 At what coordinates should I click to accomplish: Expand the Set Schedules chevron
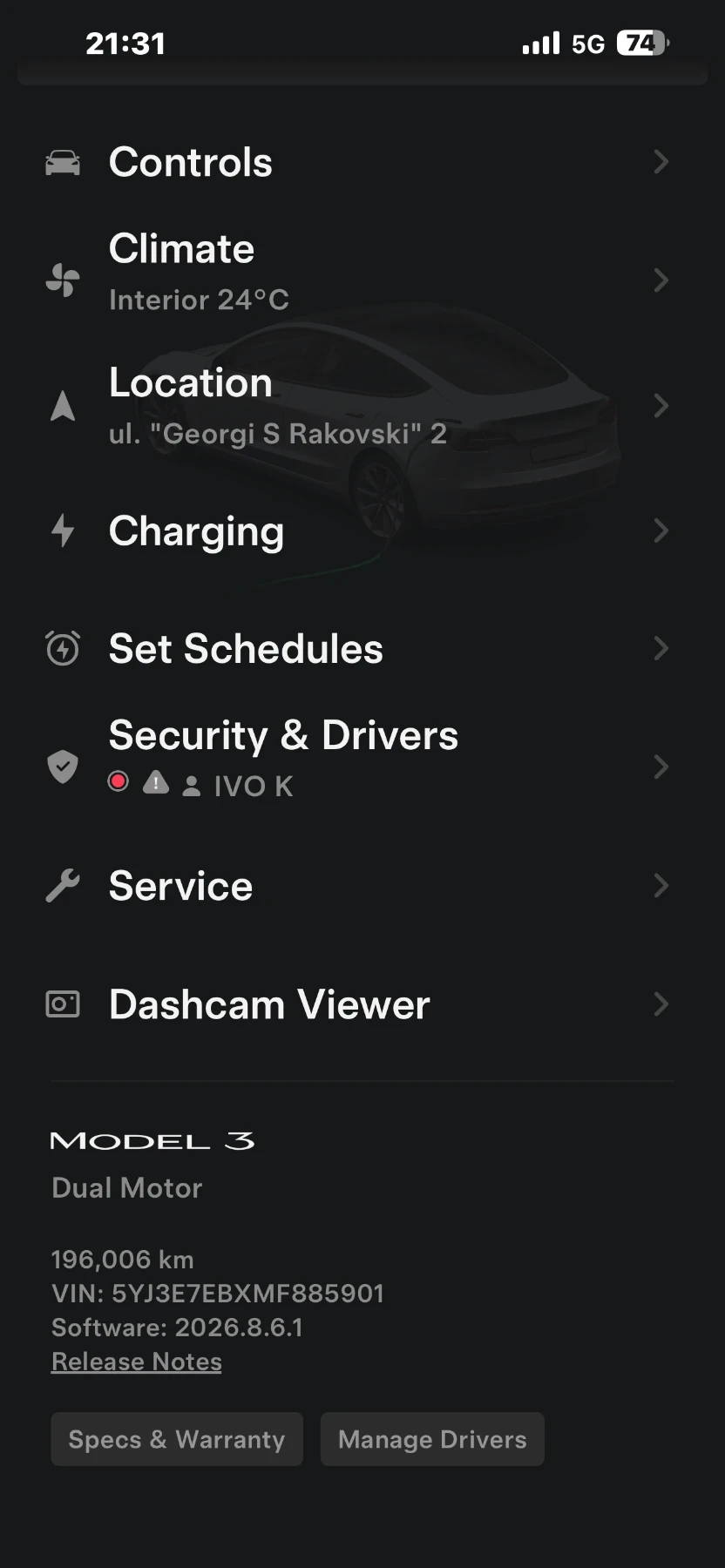(x=661, y=648)
